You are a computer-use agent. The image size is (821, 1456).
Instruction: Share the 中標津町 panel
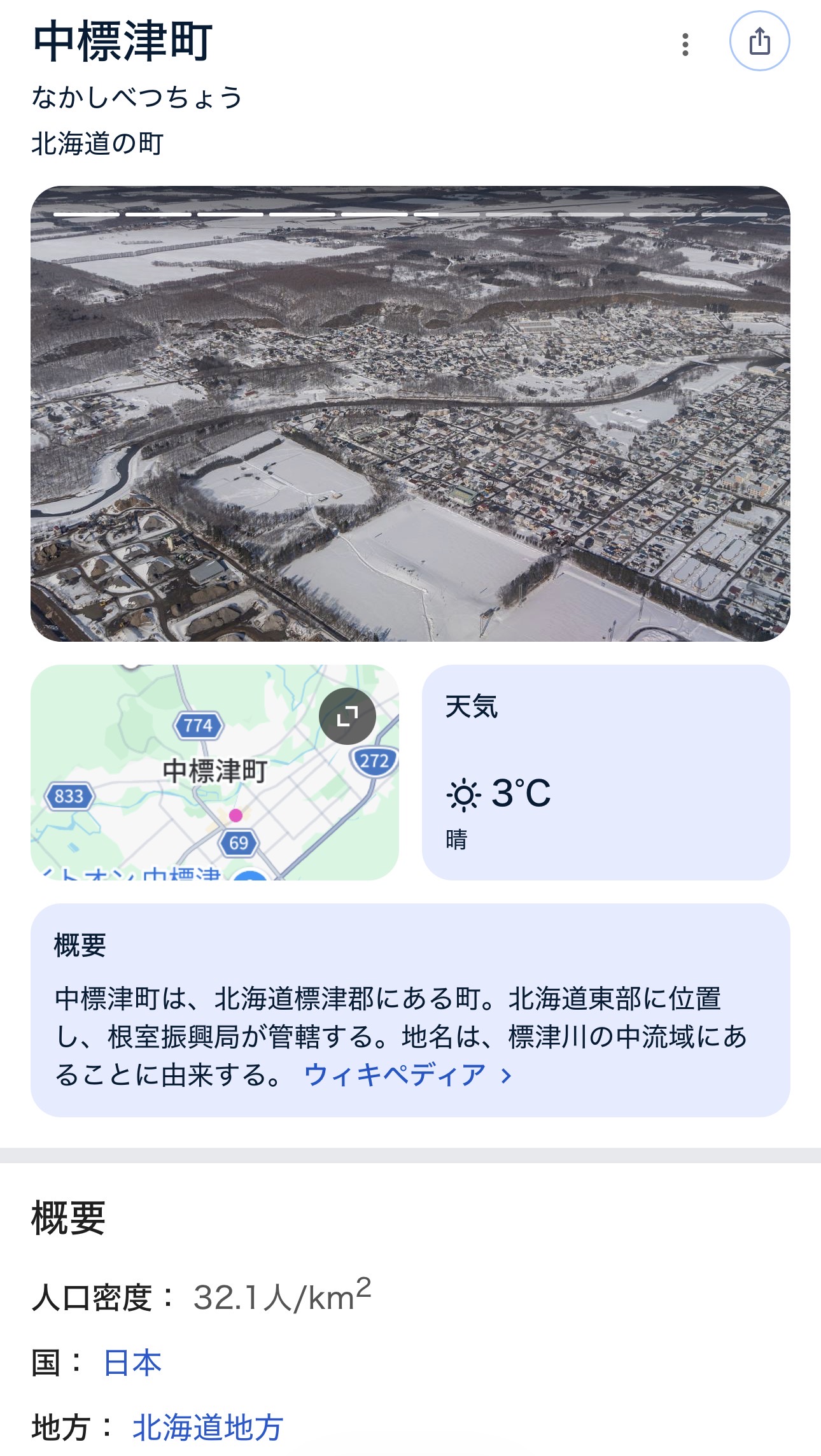[759, 41]
